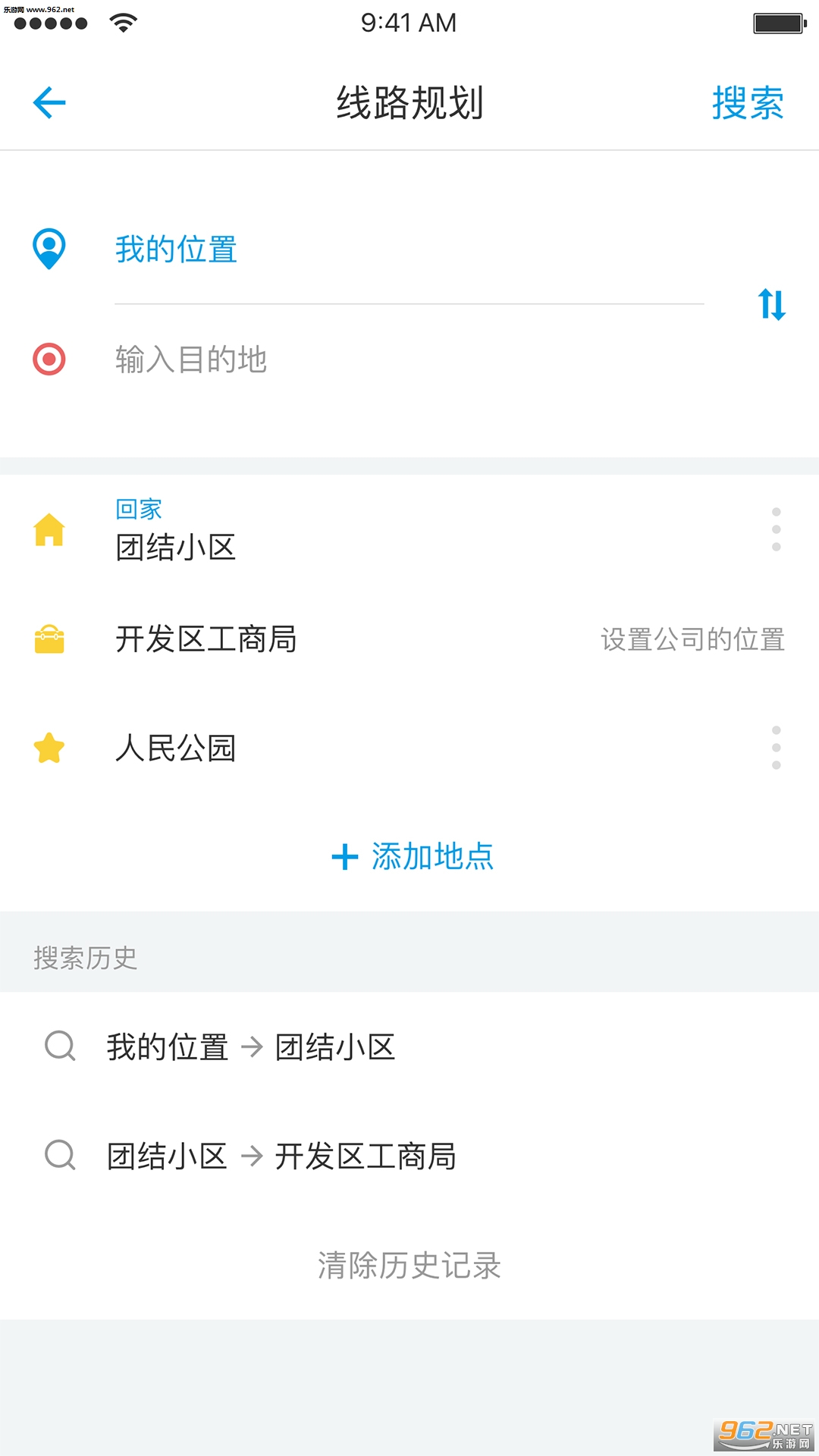Open more options for 团结小区
The height and width of the screenshot is (1456, 819).
click(776, 529)
